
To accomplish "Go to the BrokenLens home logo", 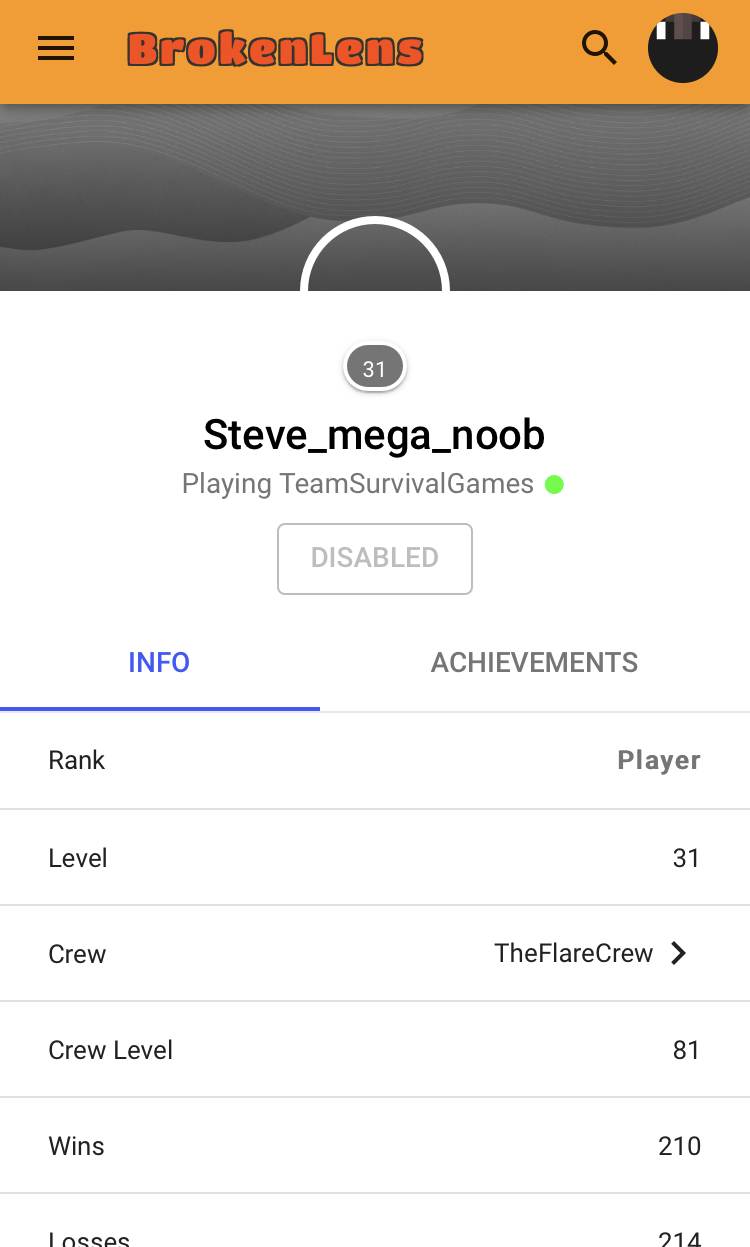I will click(x=275, y=49).
